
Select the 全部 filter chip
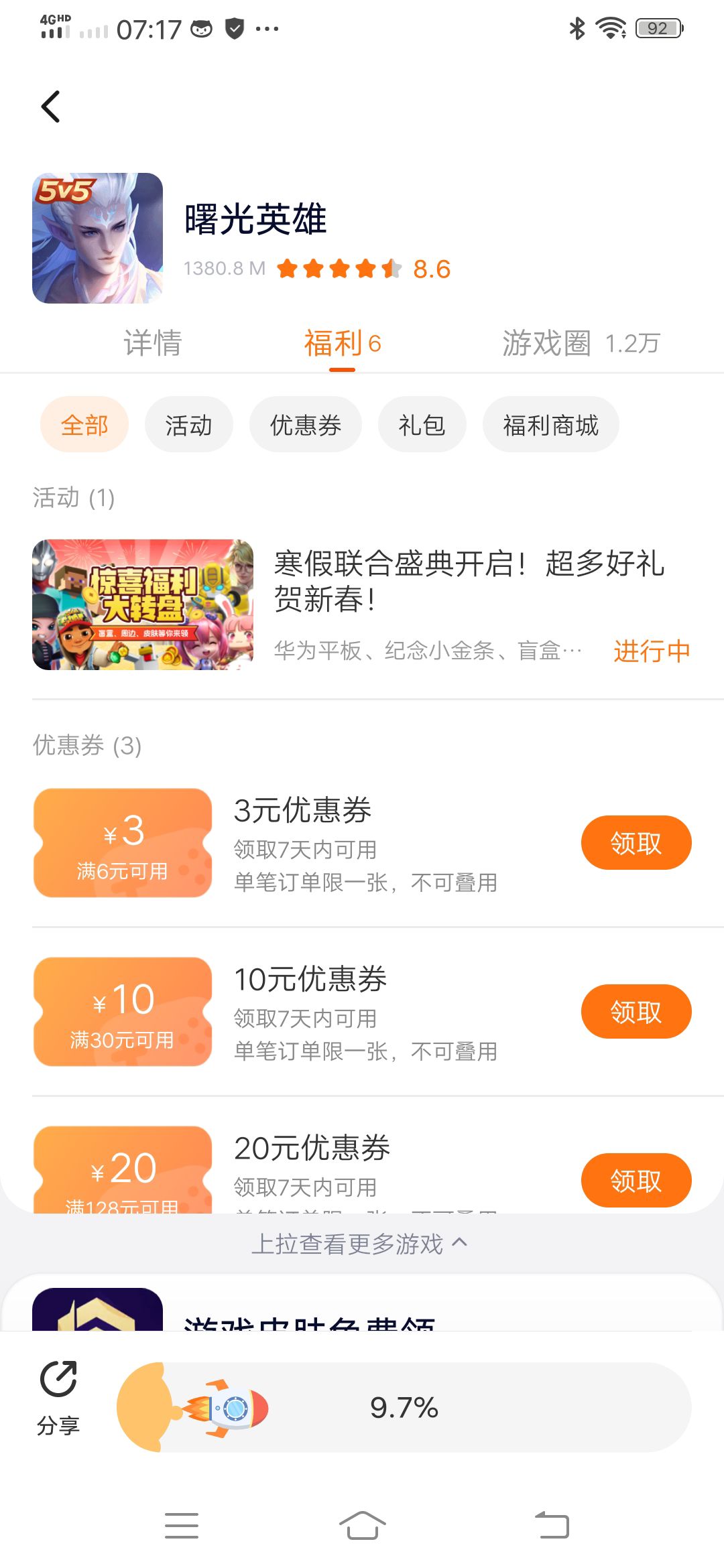point(84,425)
